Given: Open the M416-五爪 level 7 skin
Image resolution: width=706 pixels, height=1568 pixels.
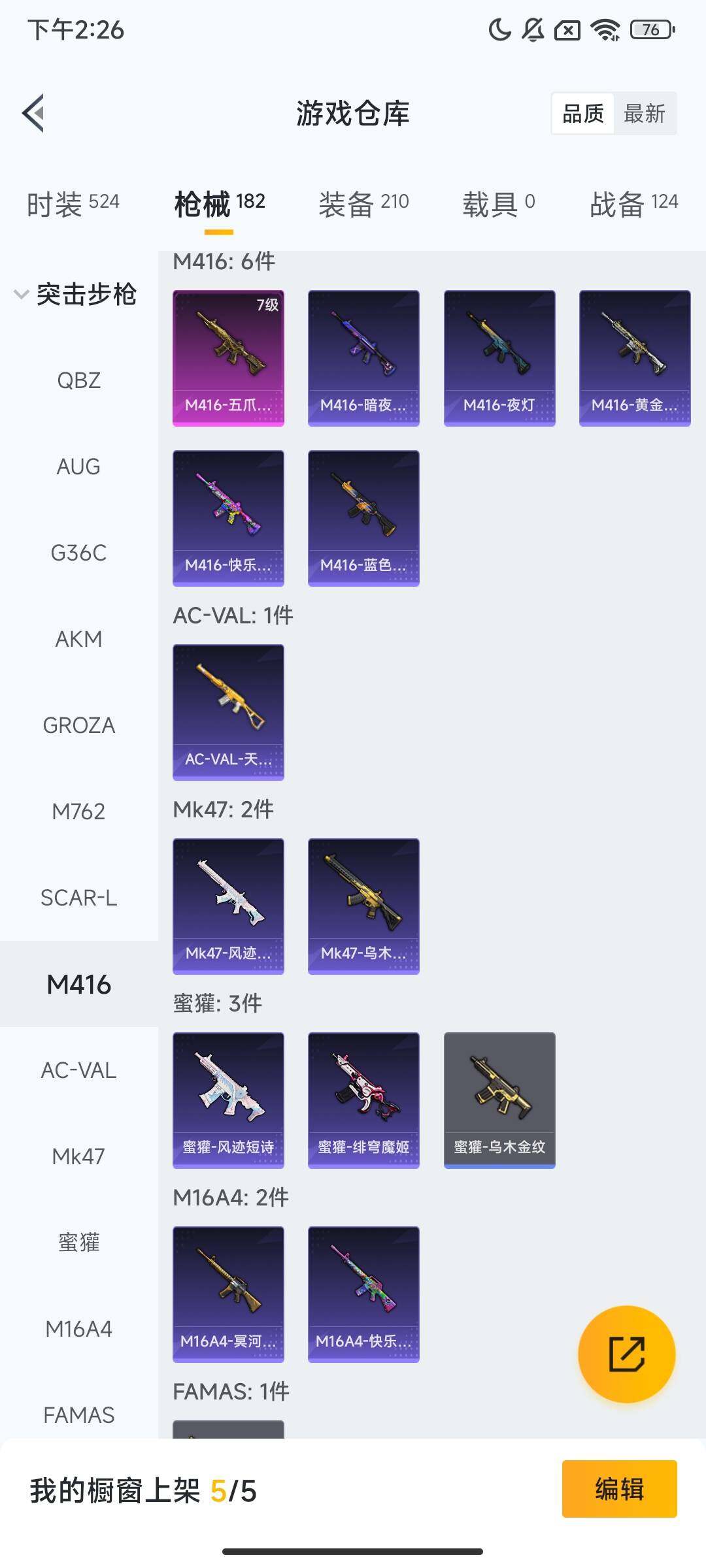Looking at the screenshot, I should pos(228,358).
